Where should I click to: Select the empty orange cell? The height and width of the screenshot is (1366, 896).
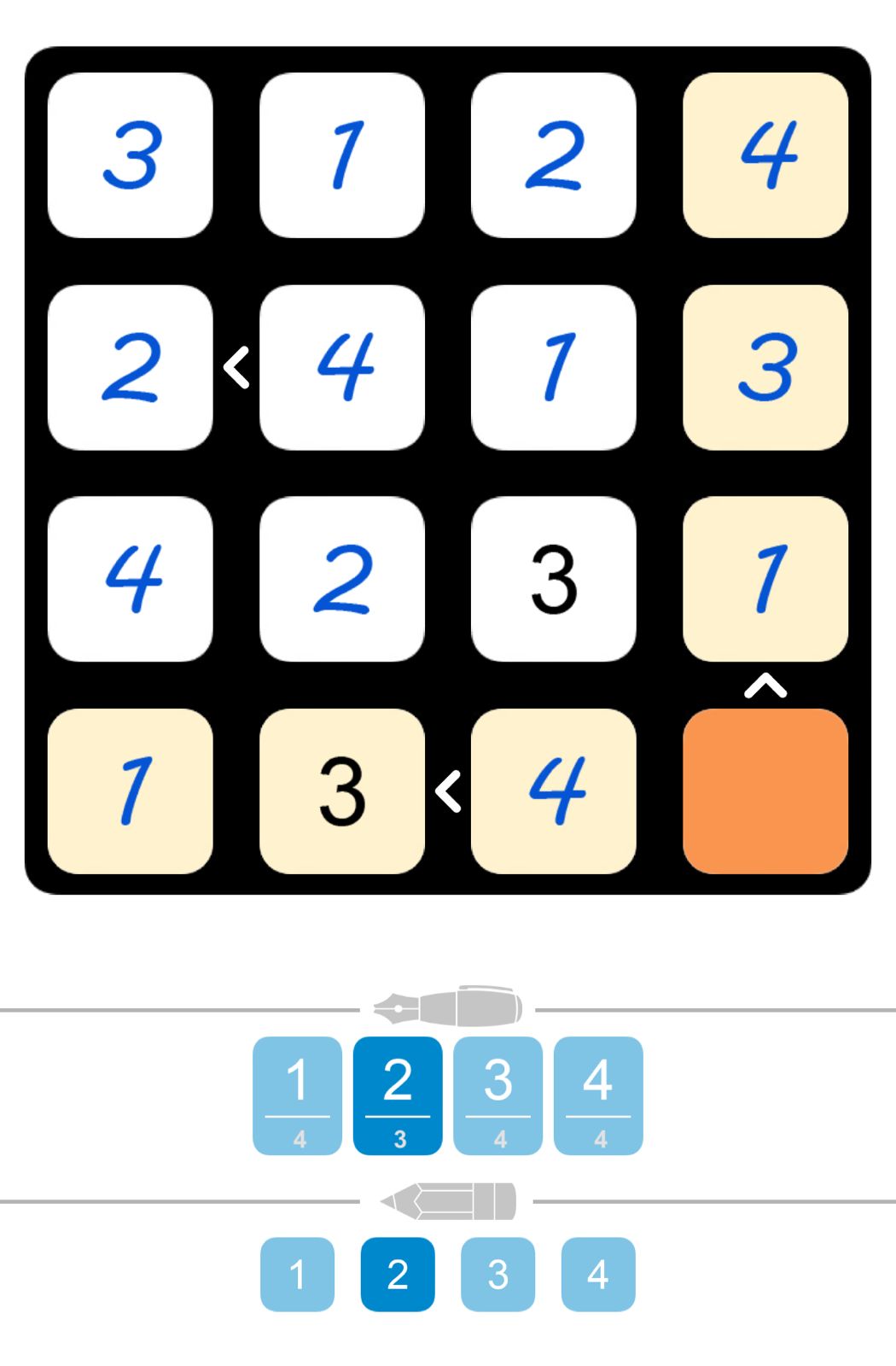765,791
